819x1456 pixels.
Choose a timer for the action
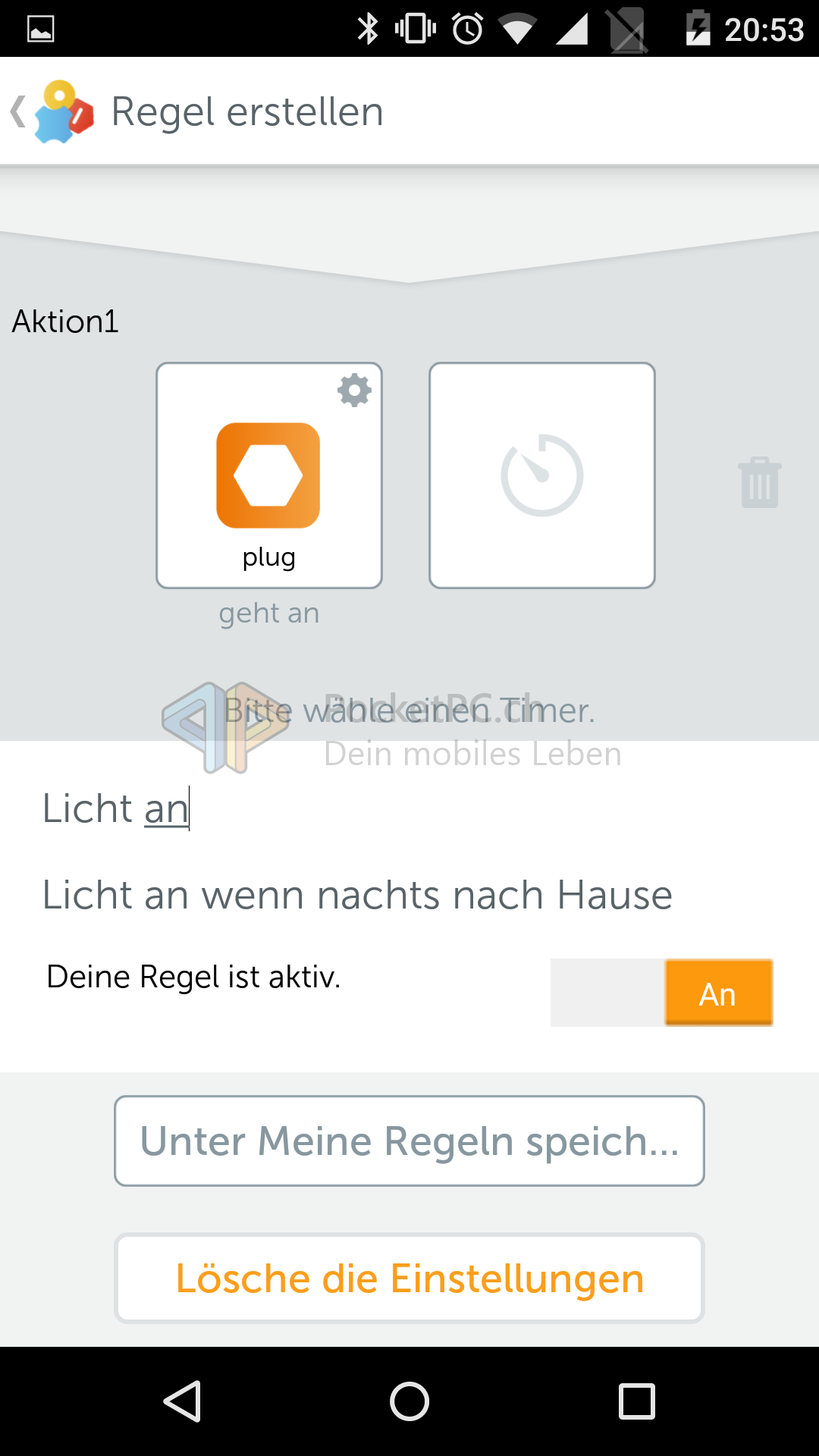(541, 475)
